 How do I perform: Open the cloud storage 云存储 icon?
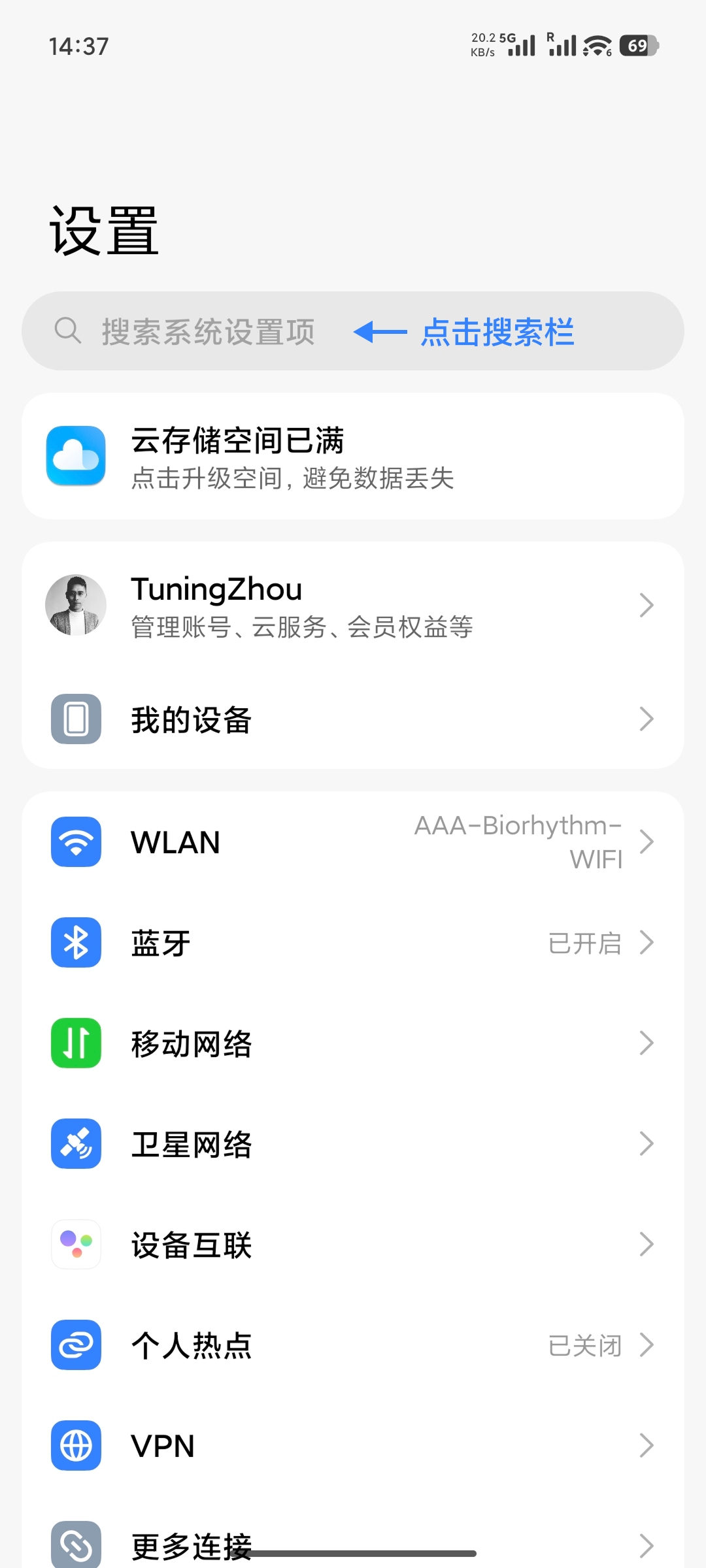[x=75, y=455]
